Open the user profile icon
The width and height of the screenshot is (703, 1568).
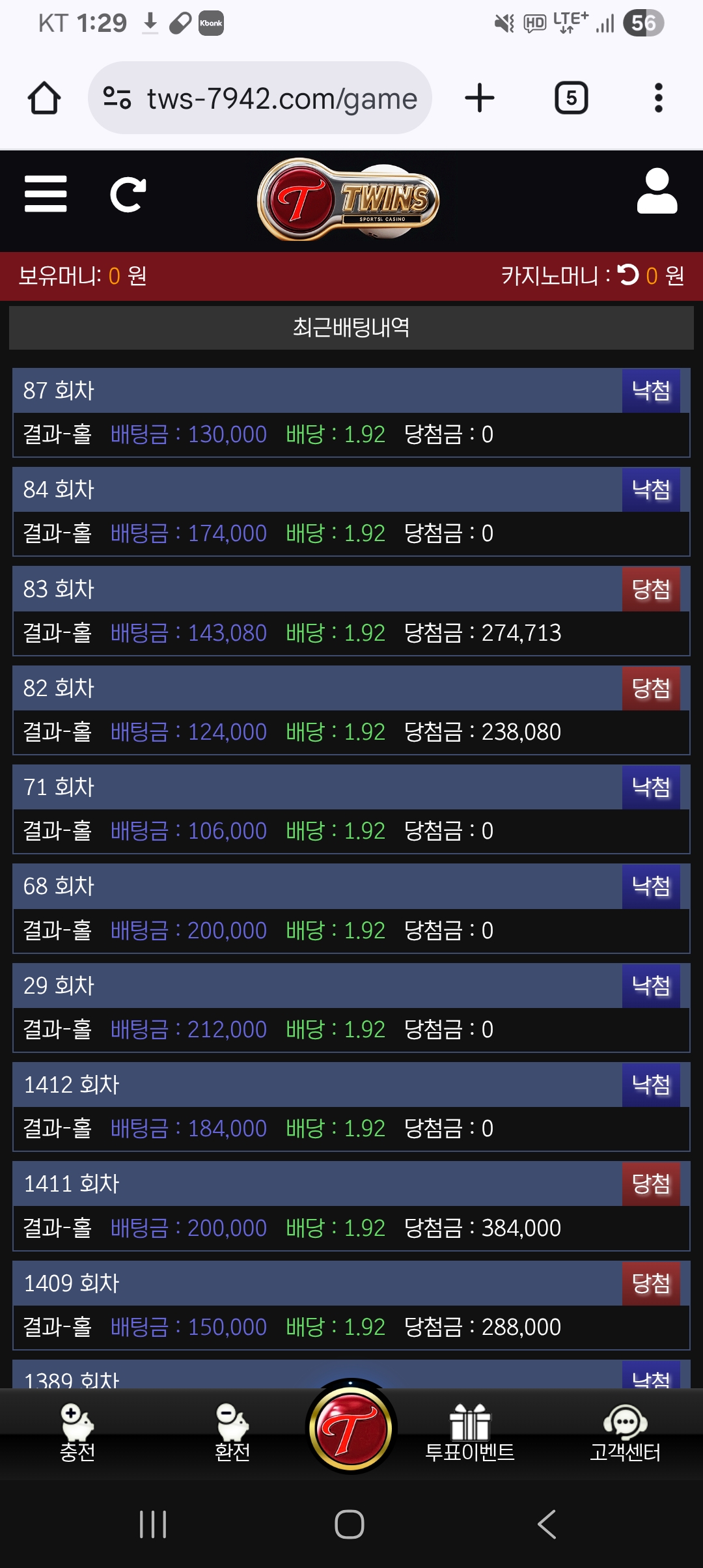pos(657,192)
